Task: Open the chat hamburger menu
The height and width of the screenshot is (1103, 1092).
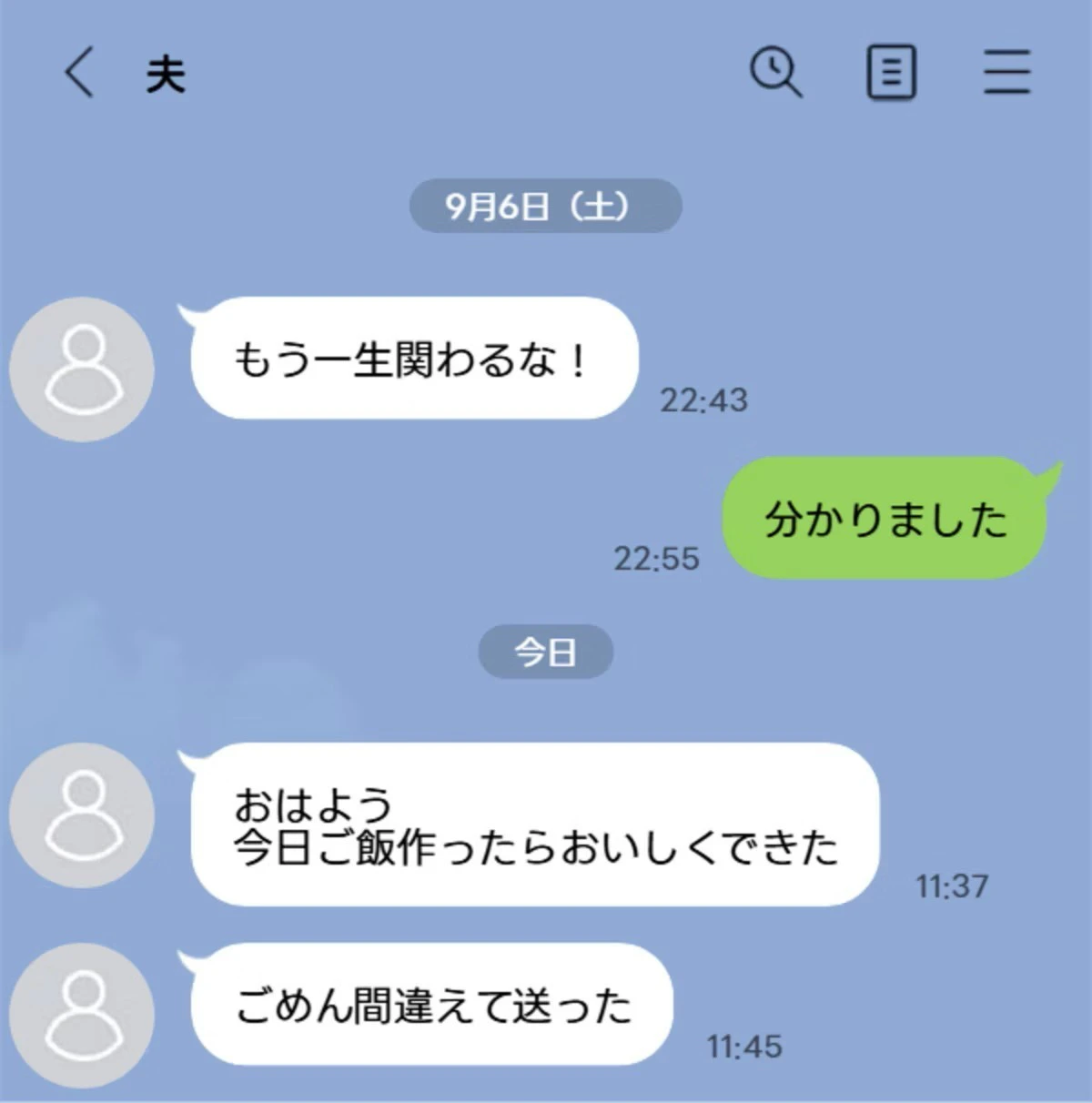Action: coord(1006,73)
